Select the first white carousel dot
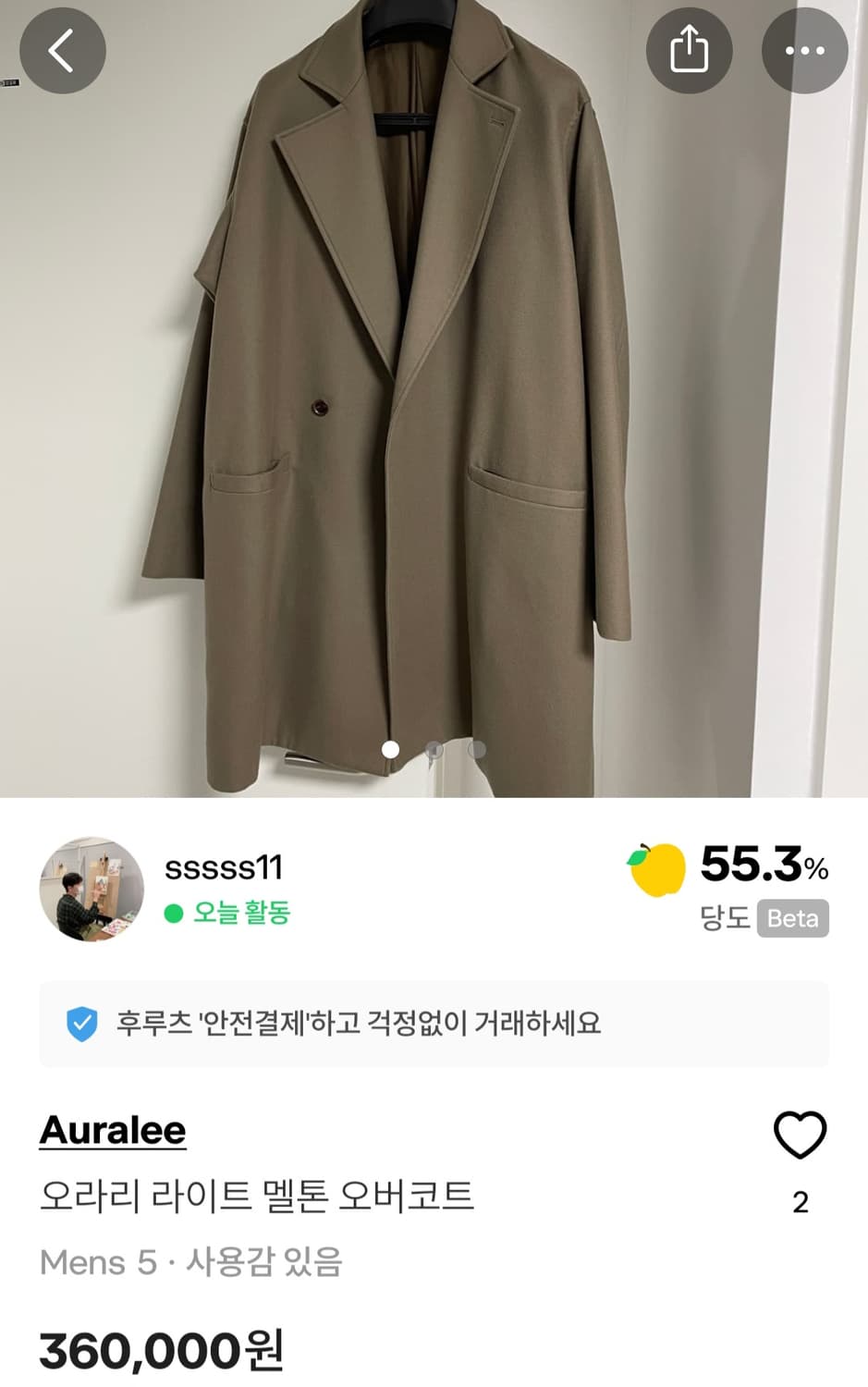This screenshot has height=1387, width=868. coord(392,749)
